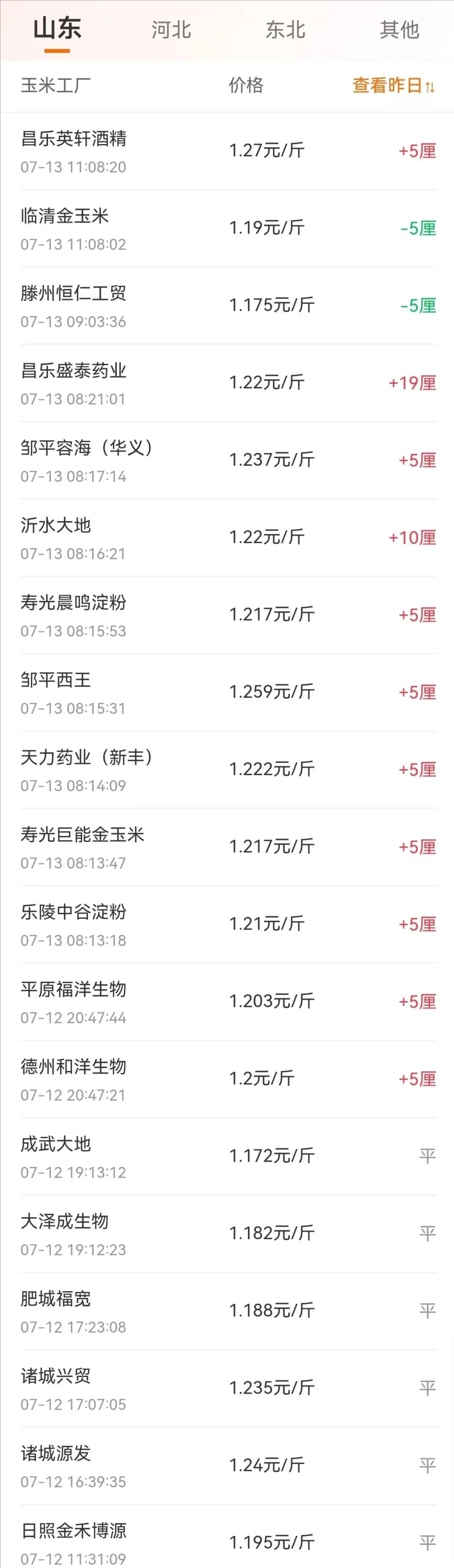View details for 滕州恒仁工贸
Viewport: 454px width, 1568px height.
tap(227, 306)
